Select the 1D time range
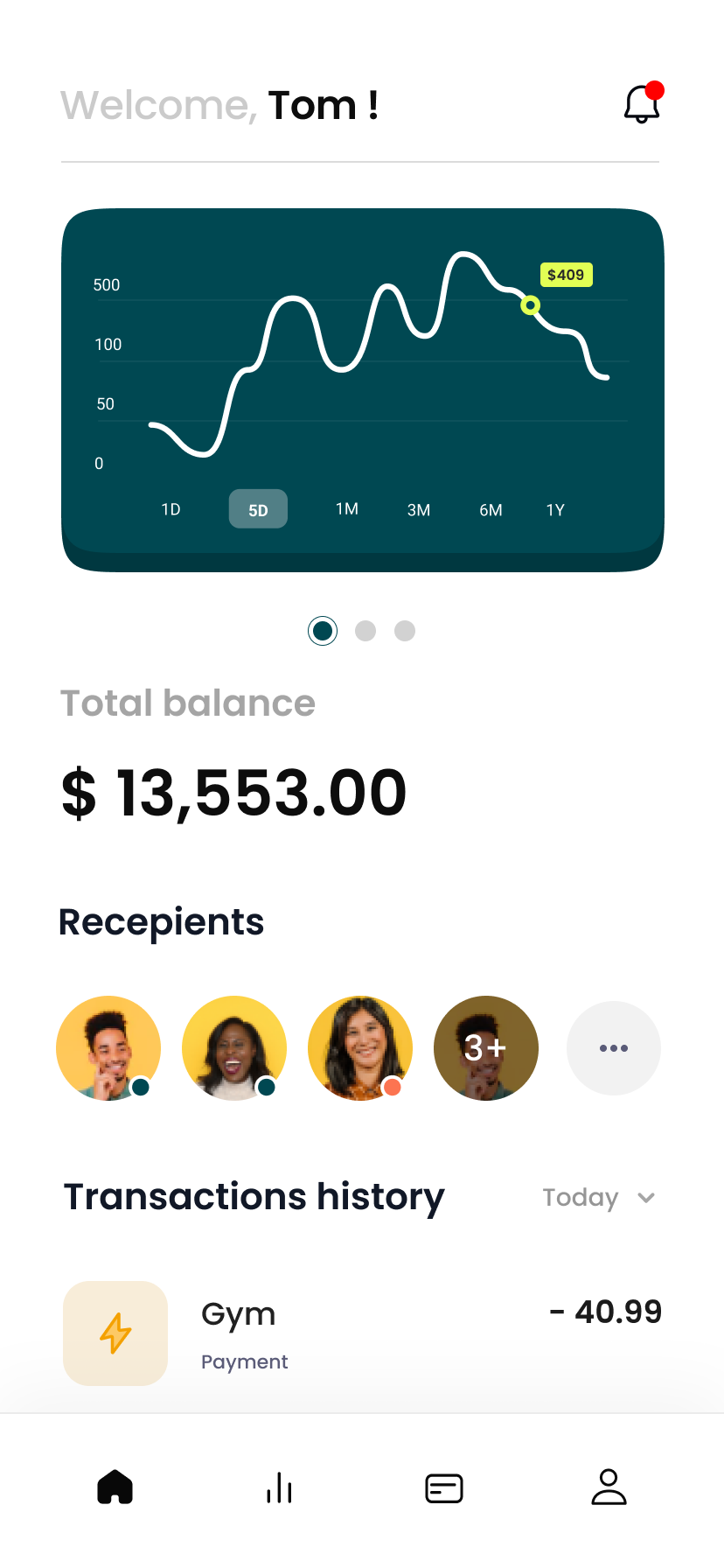Image resolution: width=724 pixels, height=1568 pixels. [x=171, y=508]
